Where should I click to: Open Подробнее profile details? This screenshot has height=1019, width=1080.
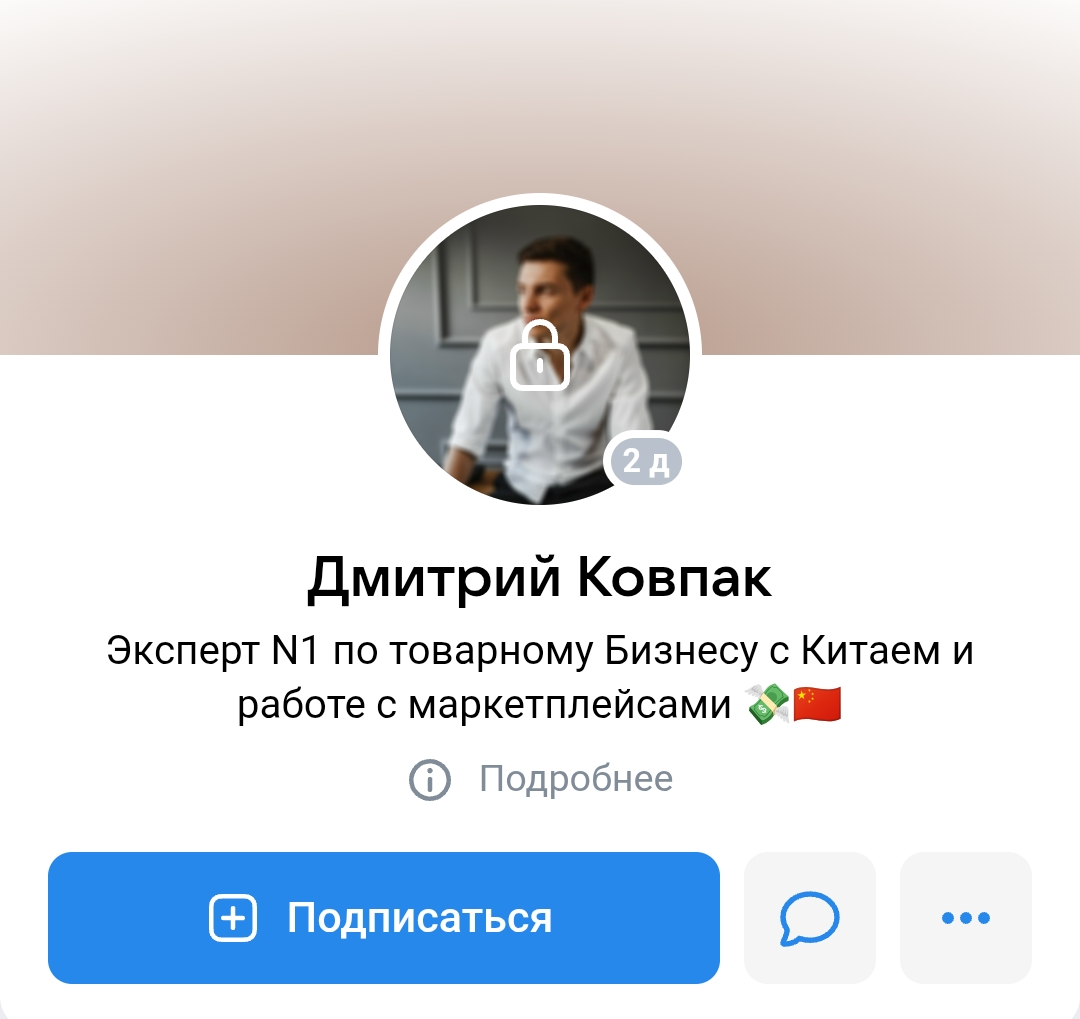tap(542, 778)
